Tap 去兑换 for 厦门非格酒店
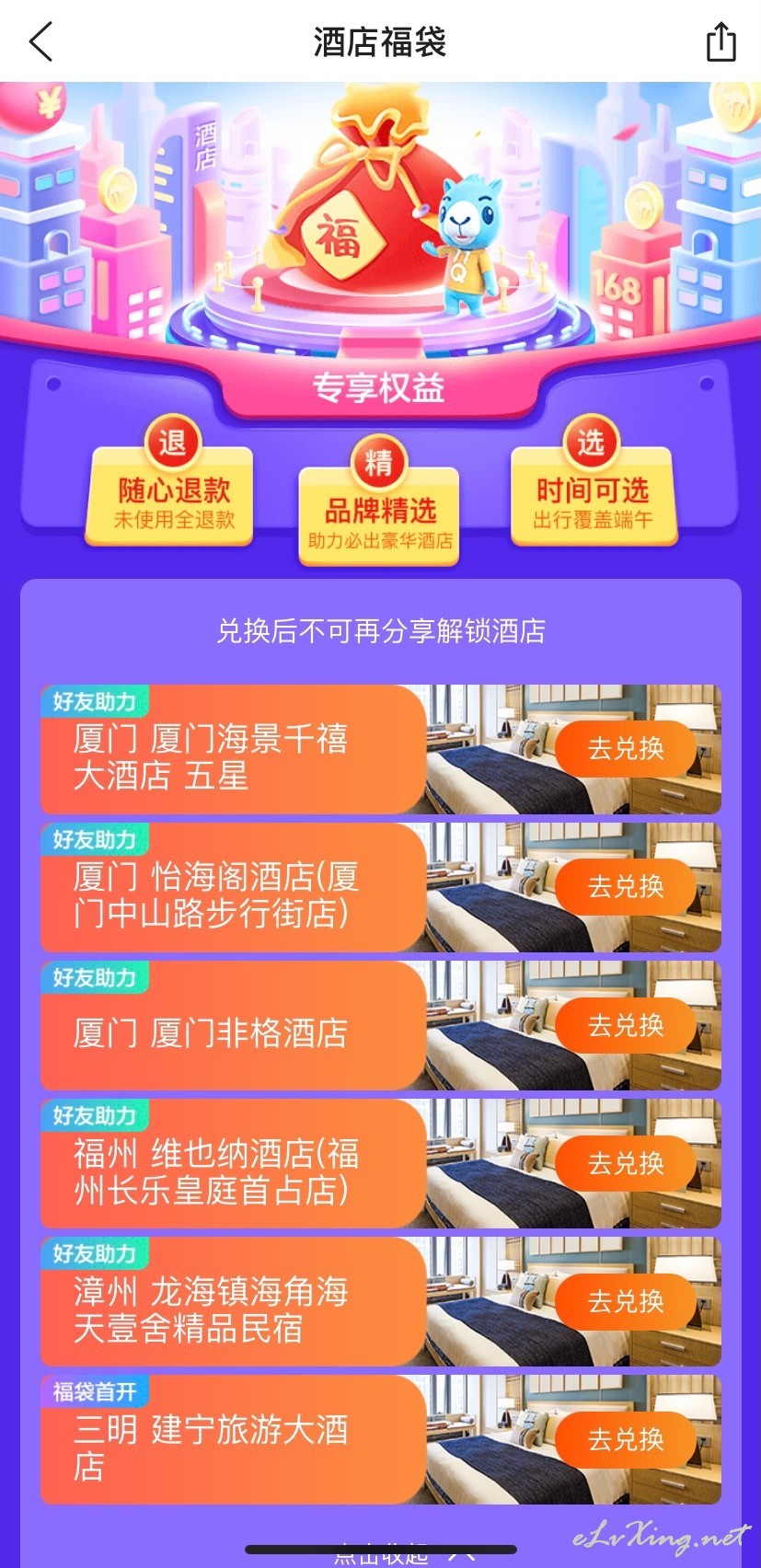Image resolution: width=761 pixels, height=1568 pixels. [626, 1025]
